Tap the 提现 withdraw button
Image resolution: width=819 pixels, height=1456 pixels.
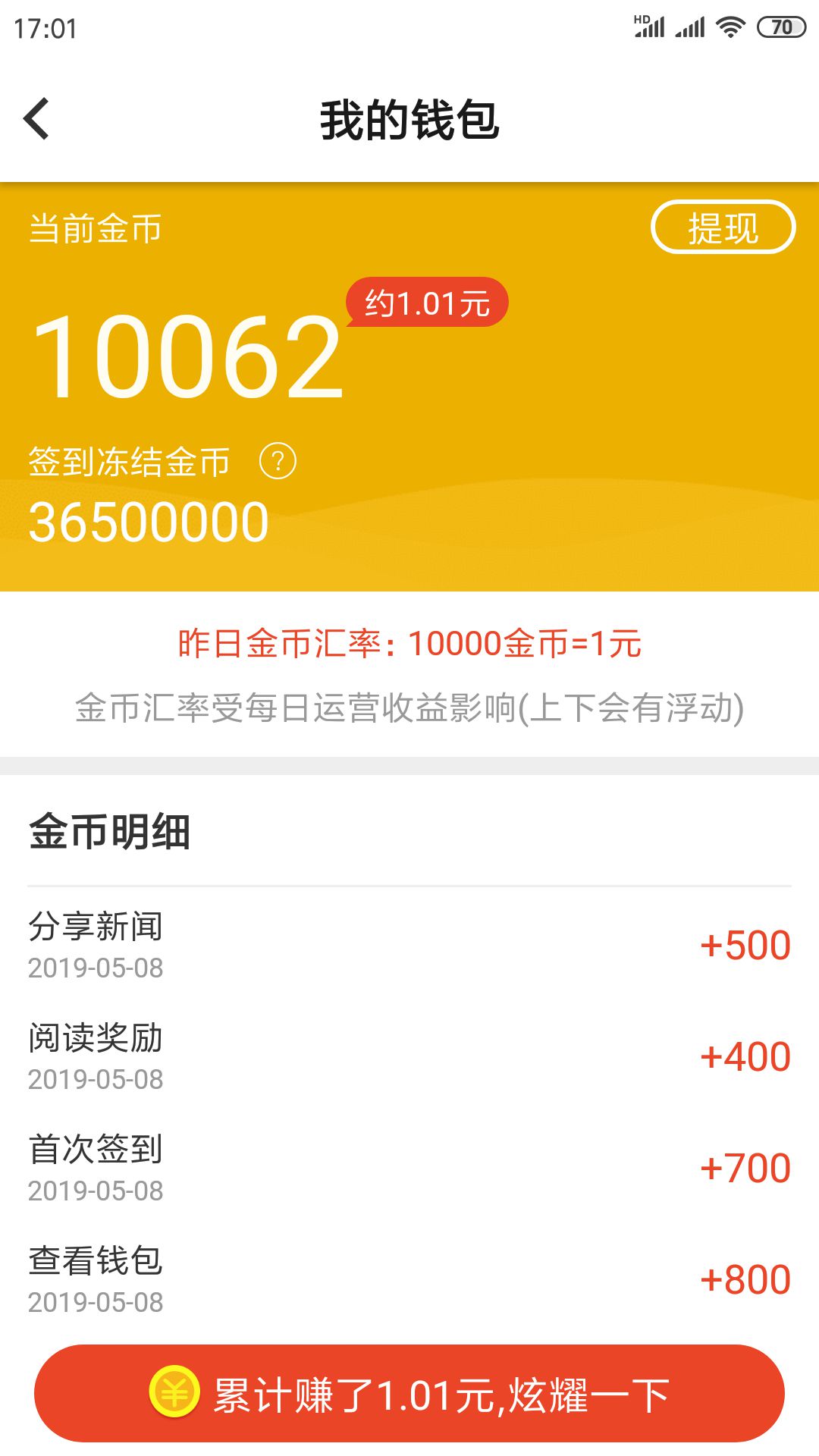(x=723, y=227)
